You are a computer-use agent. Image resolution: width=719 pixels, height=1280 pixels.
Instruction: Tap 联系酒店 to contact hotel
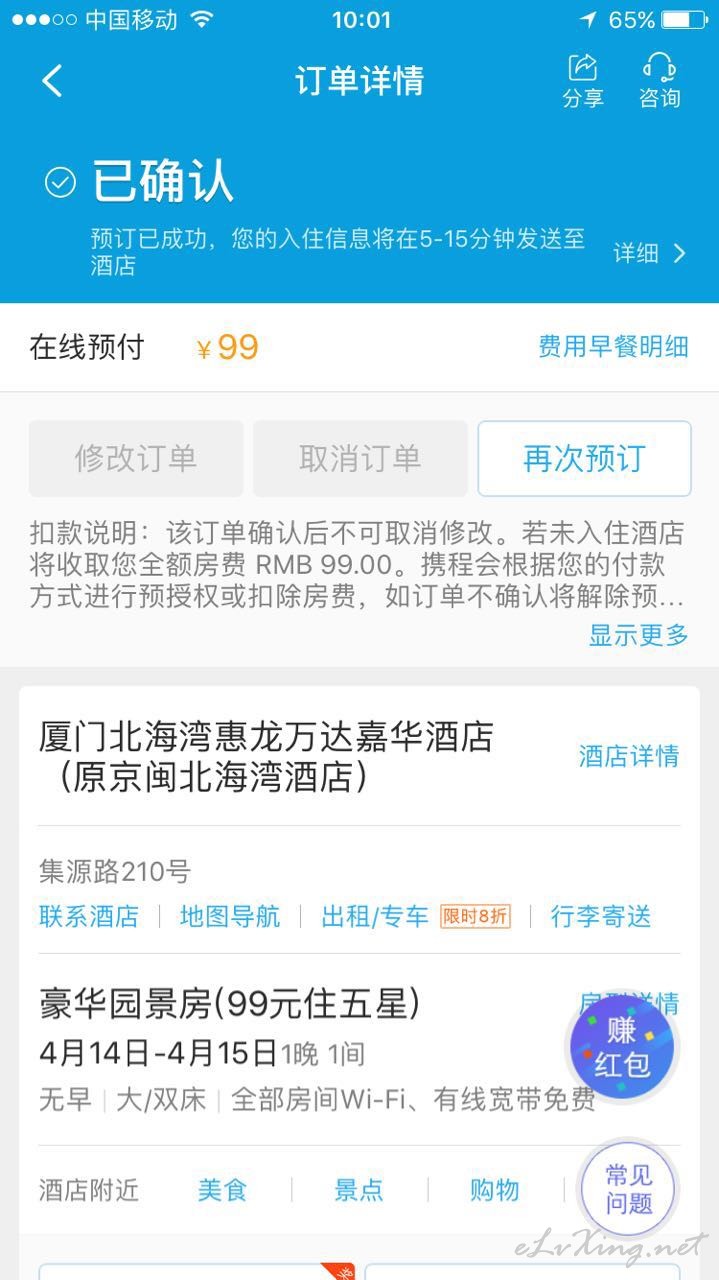click(x=89, y=916)
